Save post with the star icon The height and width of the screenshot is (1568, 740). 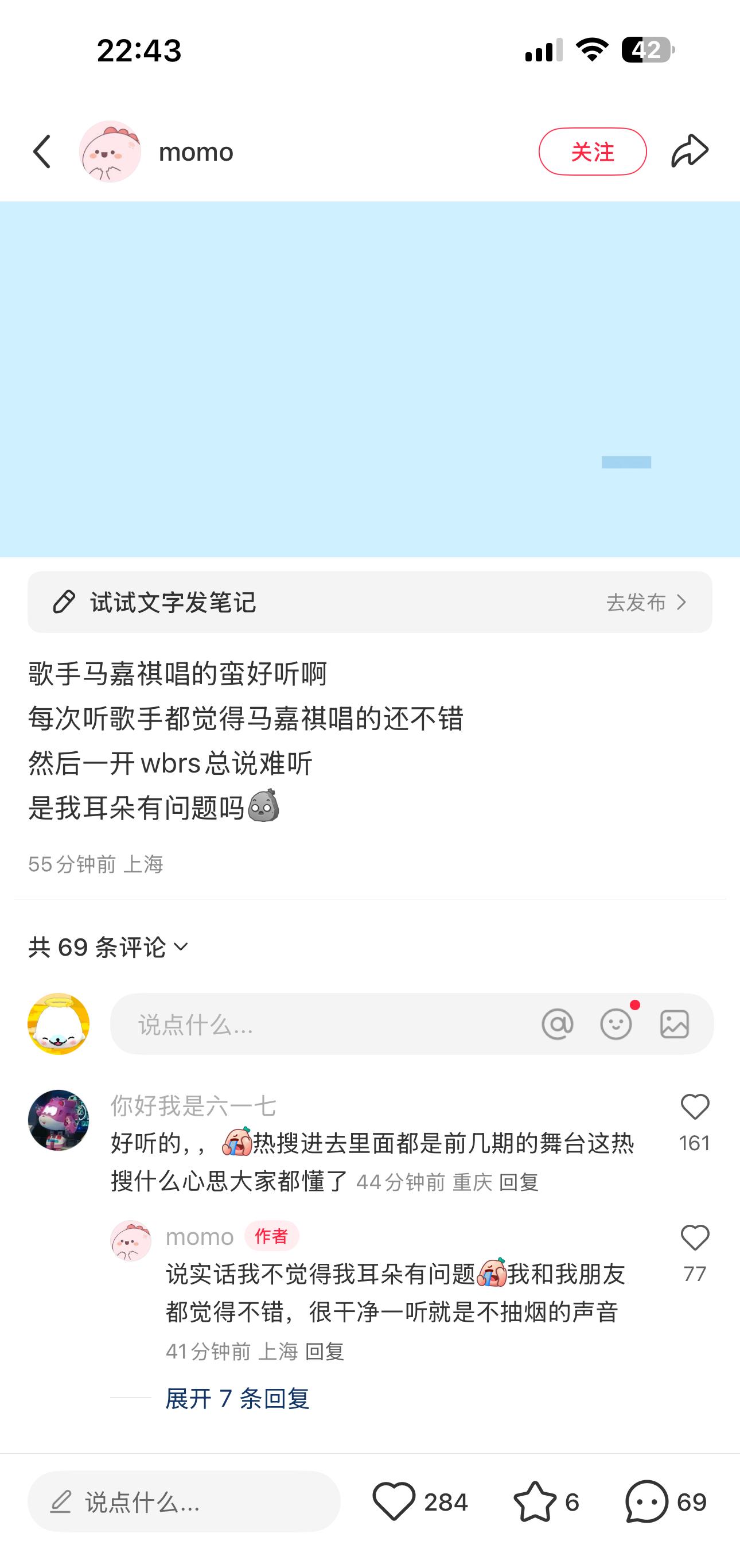(x=535, y=1501)
